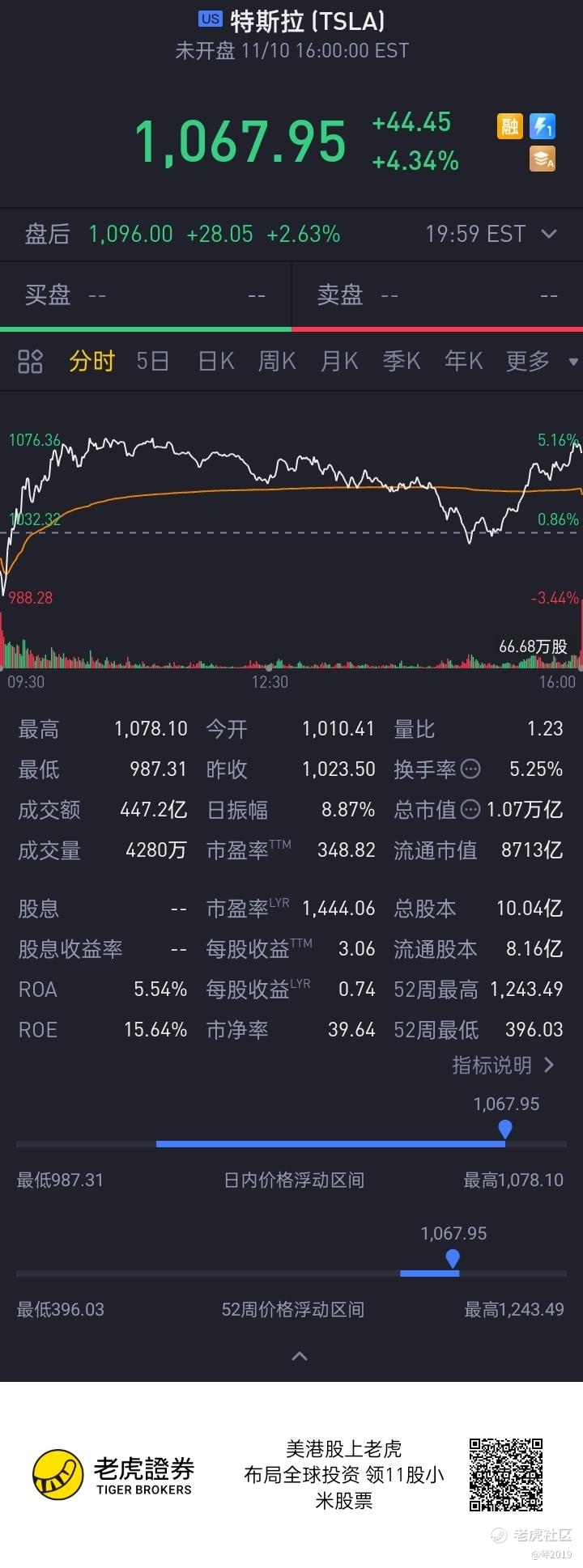Tap the blue lightning badge
This screenshot has height=1568, width=583.
tap(542, 126)
